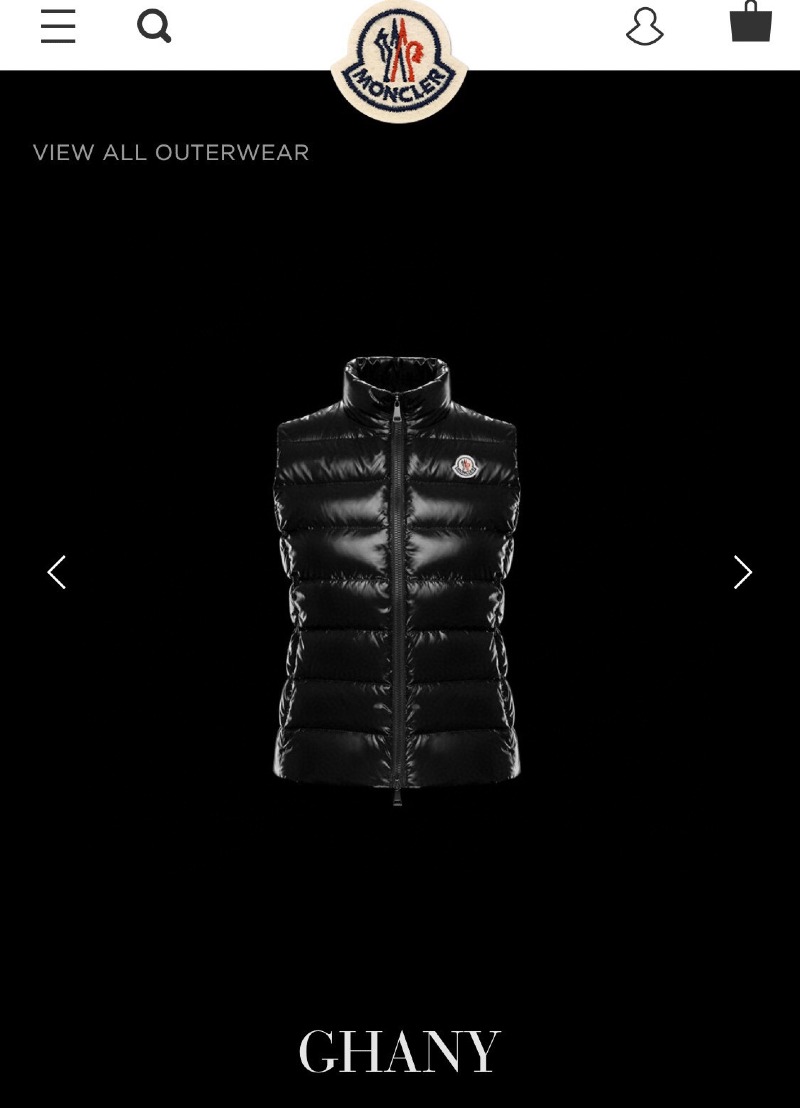Open the Ghany vest product image
This screenshot has height=1108, width=800.
397,580
